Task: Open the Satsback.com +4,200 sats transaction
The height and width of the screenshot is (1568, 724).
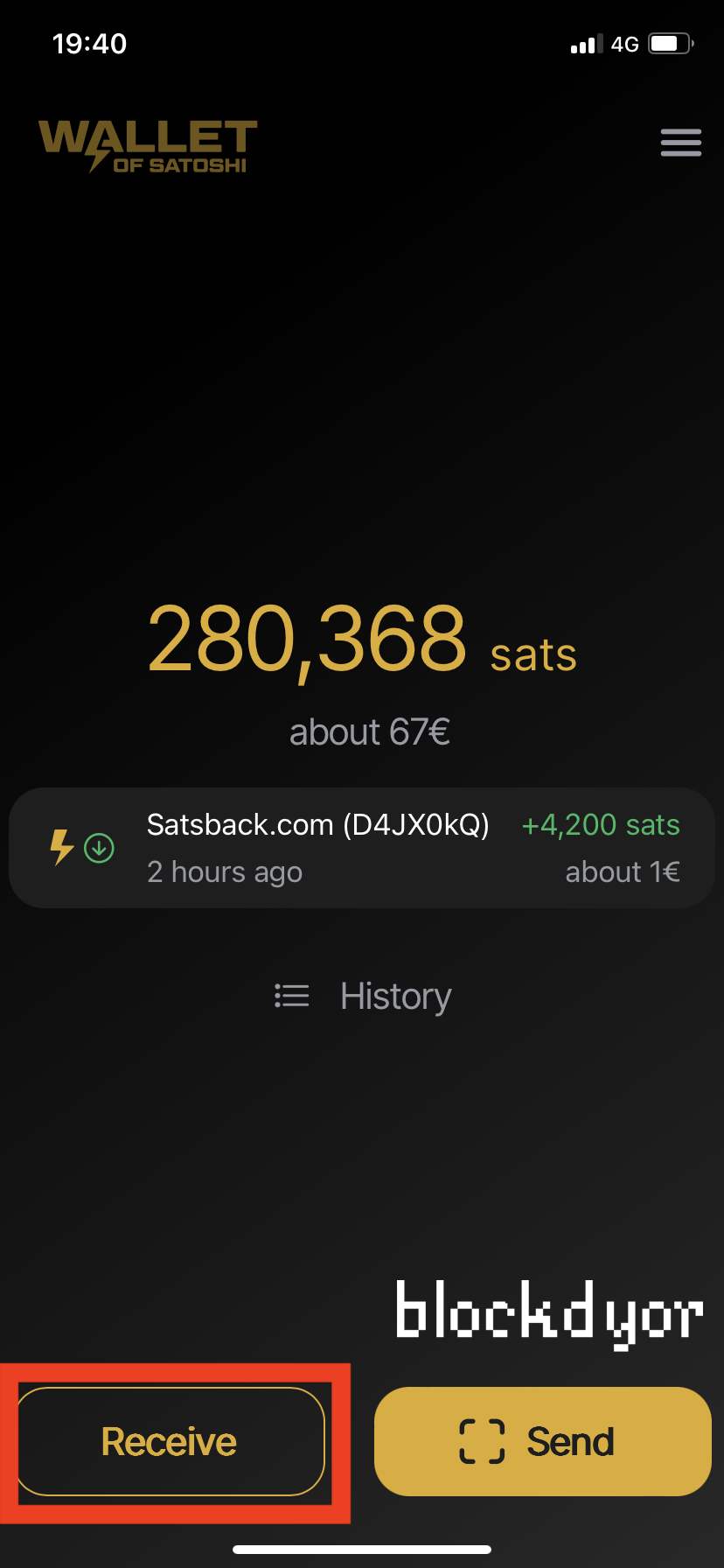Action: pos(362,848)
